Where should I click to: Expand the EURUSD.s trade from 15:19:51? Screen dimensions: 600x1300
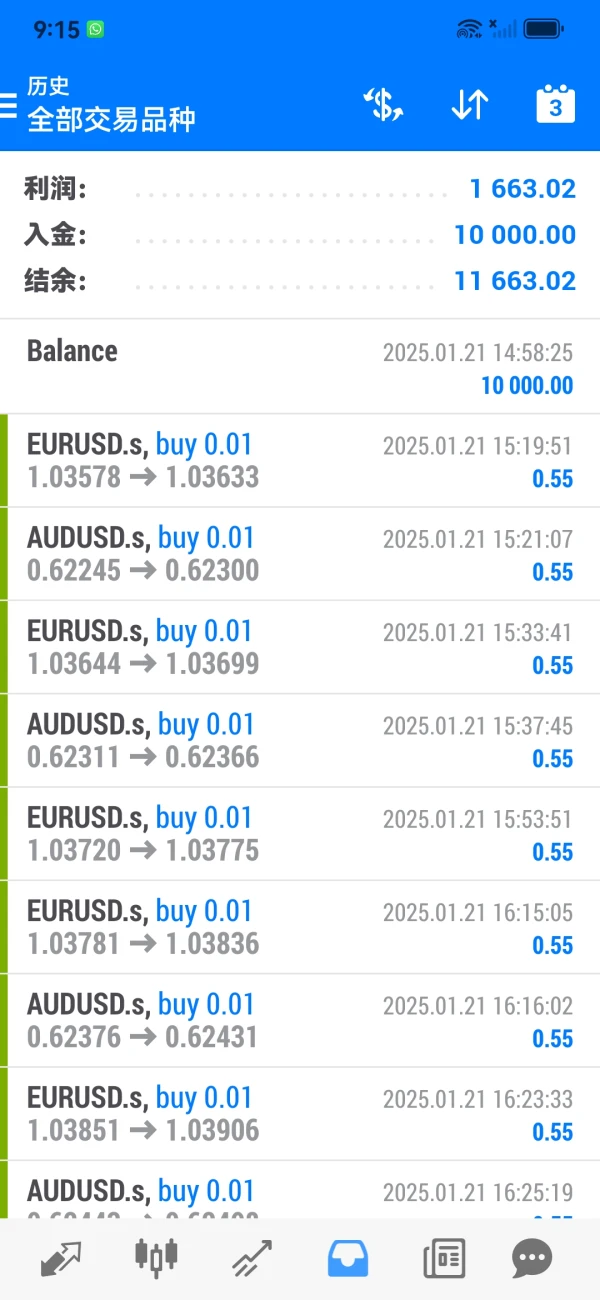[300, 461]
